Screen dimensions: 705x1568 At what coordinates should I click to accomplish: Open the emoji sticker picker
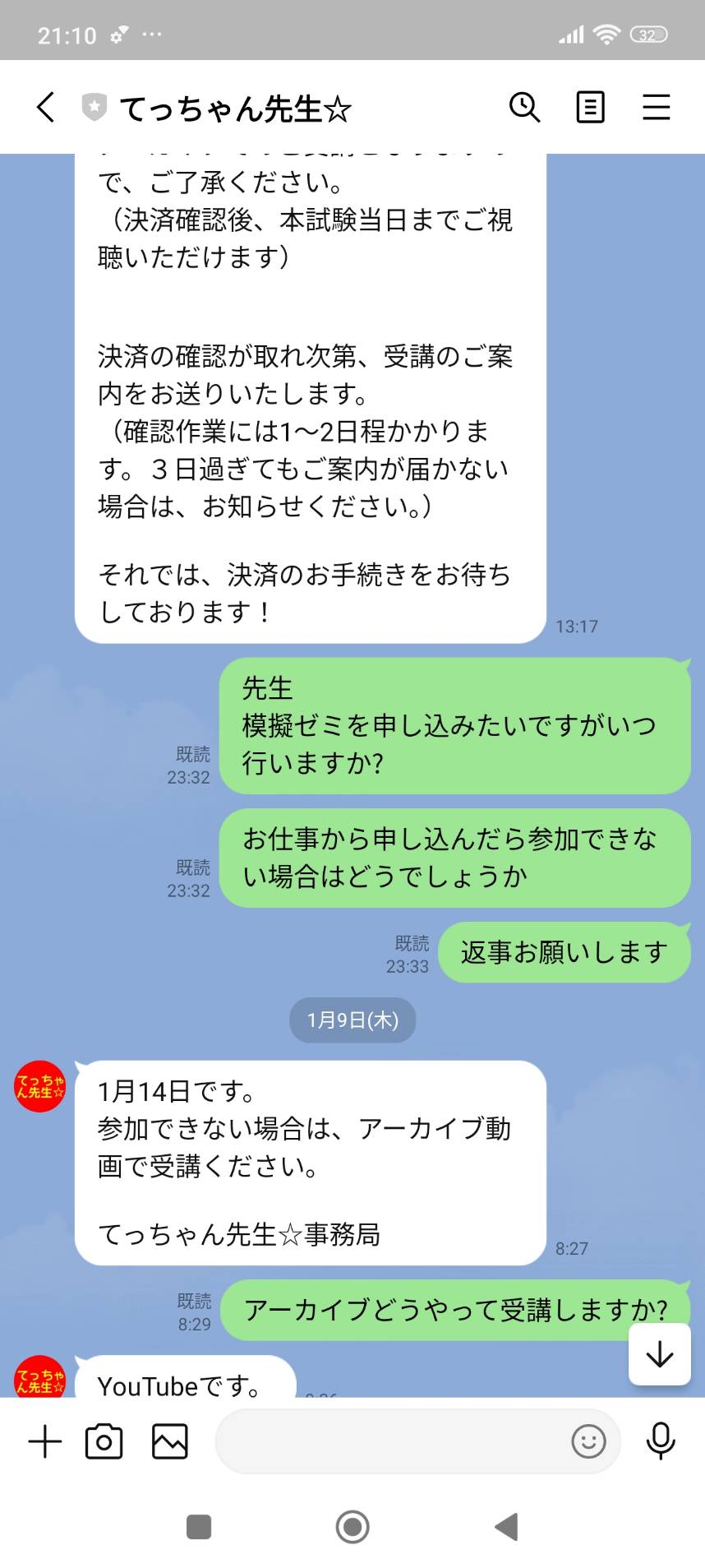(588, 1441)
